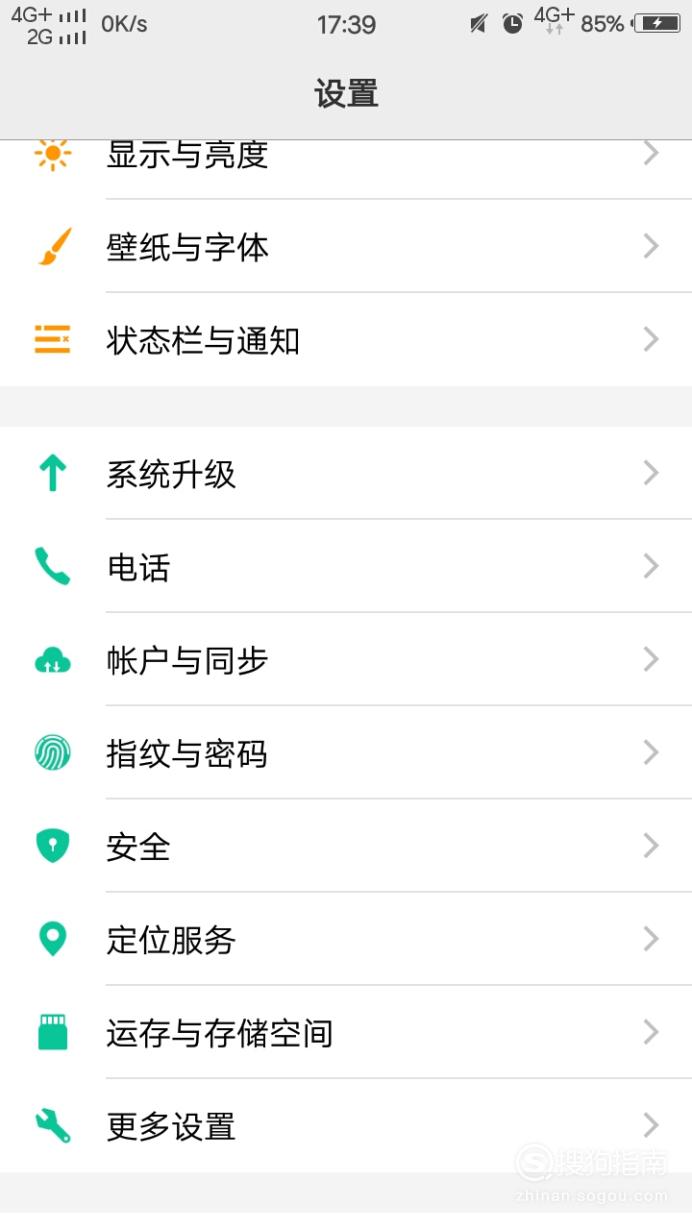Open 指纹与密码 settings

[346, 752]
